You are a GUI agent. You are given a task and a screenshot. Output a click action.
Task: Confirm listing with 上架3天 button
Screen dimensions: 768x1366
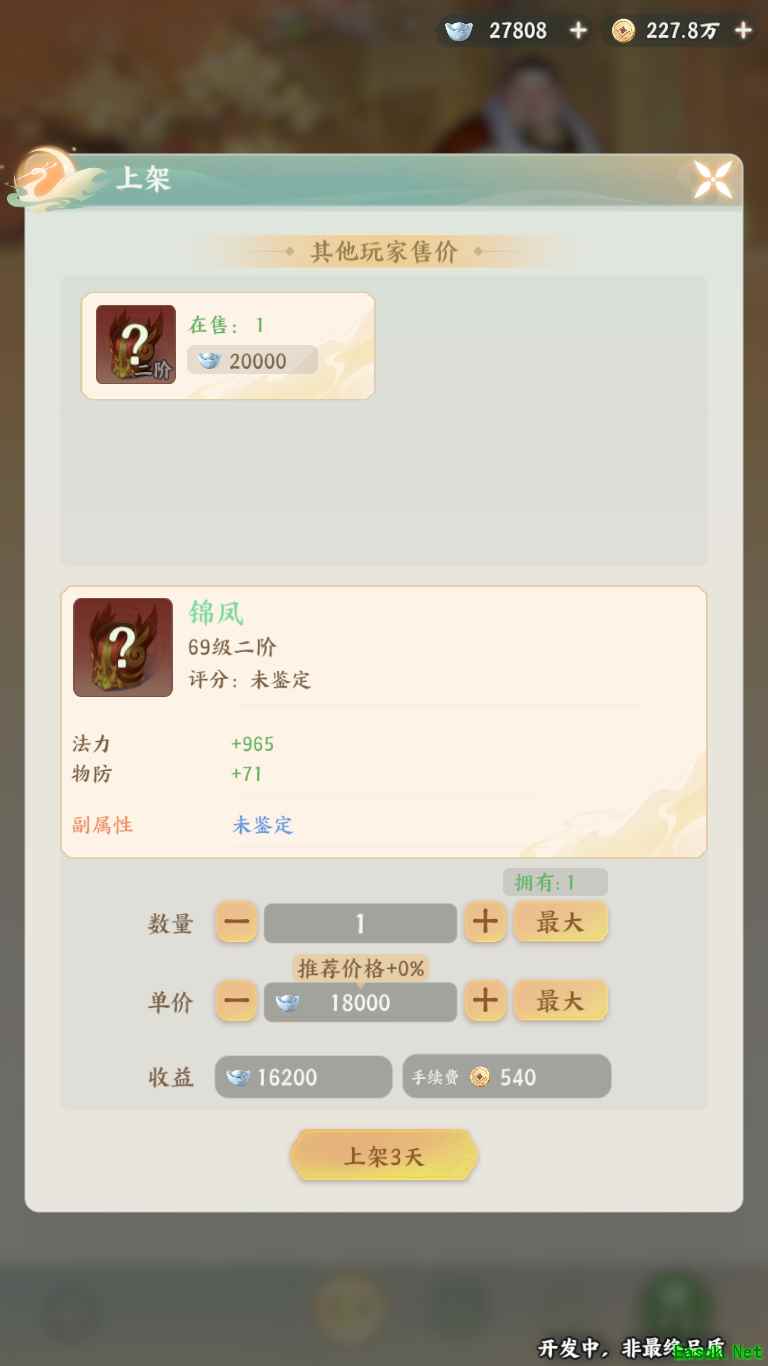[x=384, y=1156]
